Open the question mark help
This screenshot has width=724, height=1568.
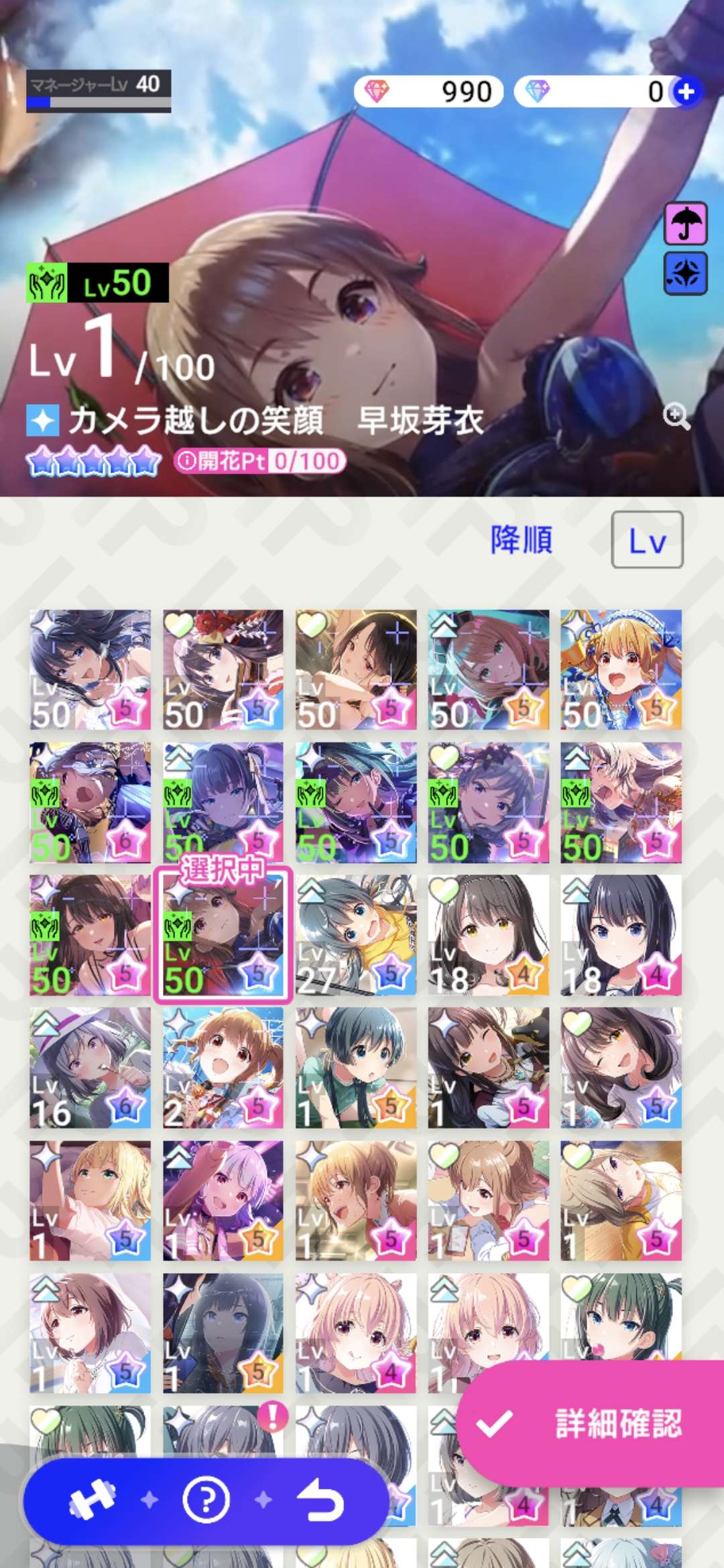pos(206,1500)
